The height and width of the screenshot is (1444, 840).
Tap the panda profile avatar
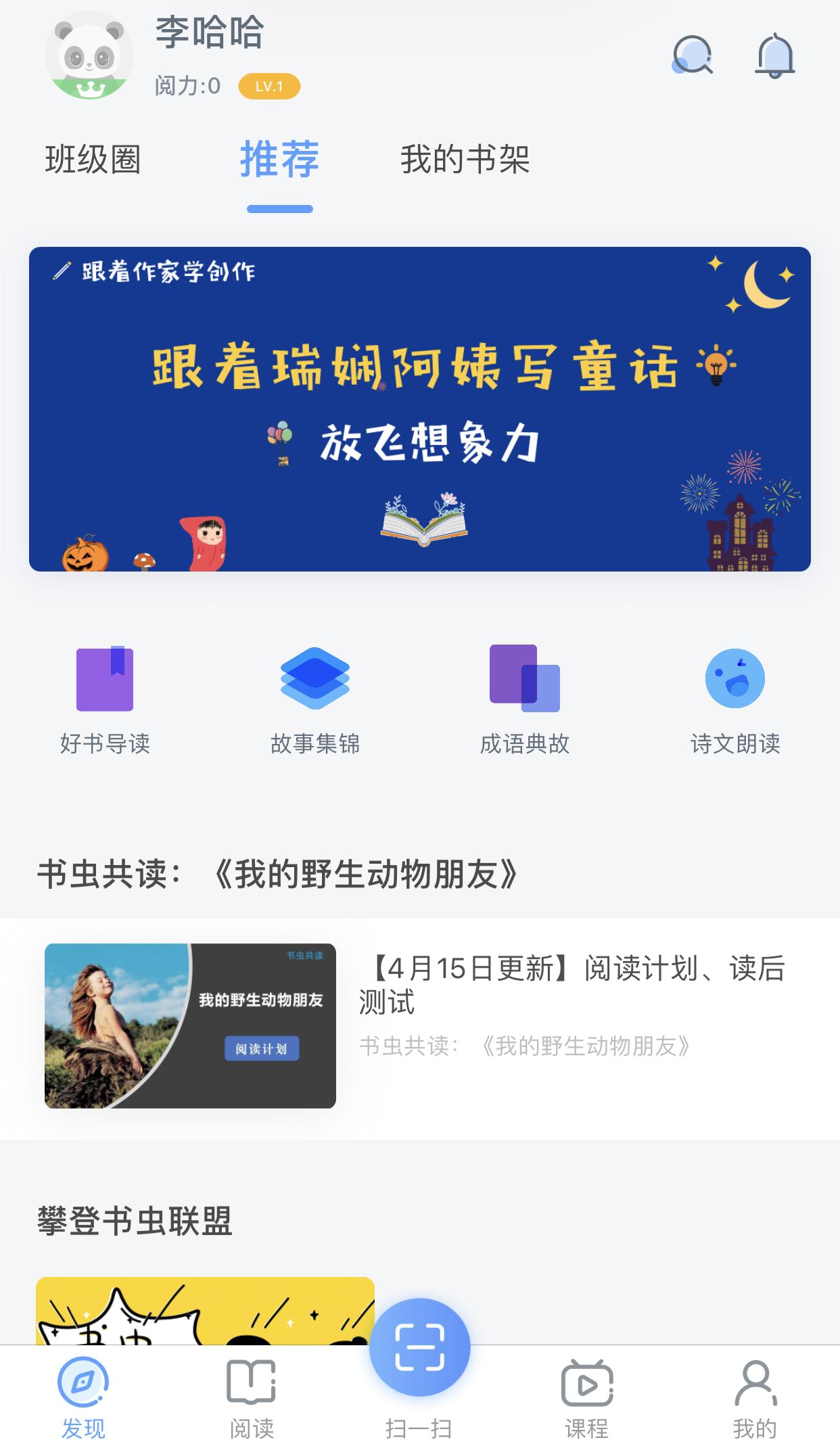(x=89, y=55)
